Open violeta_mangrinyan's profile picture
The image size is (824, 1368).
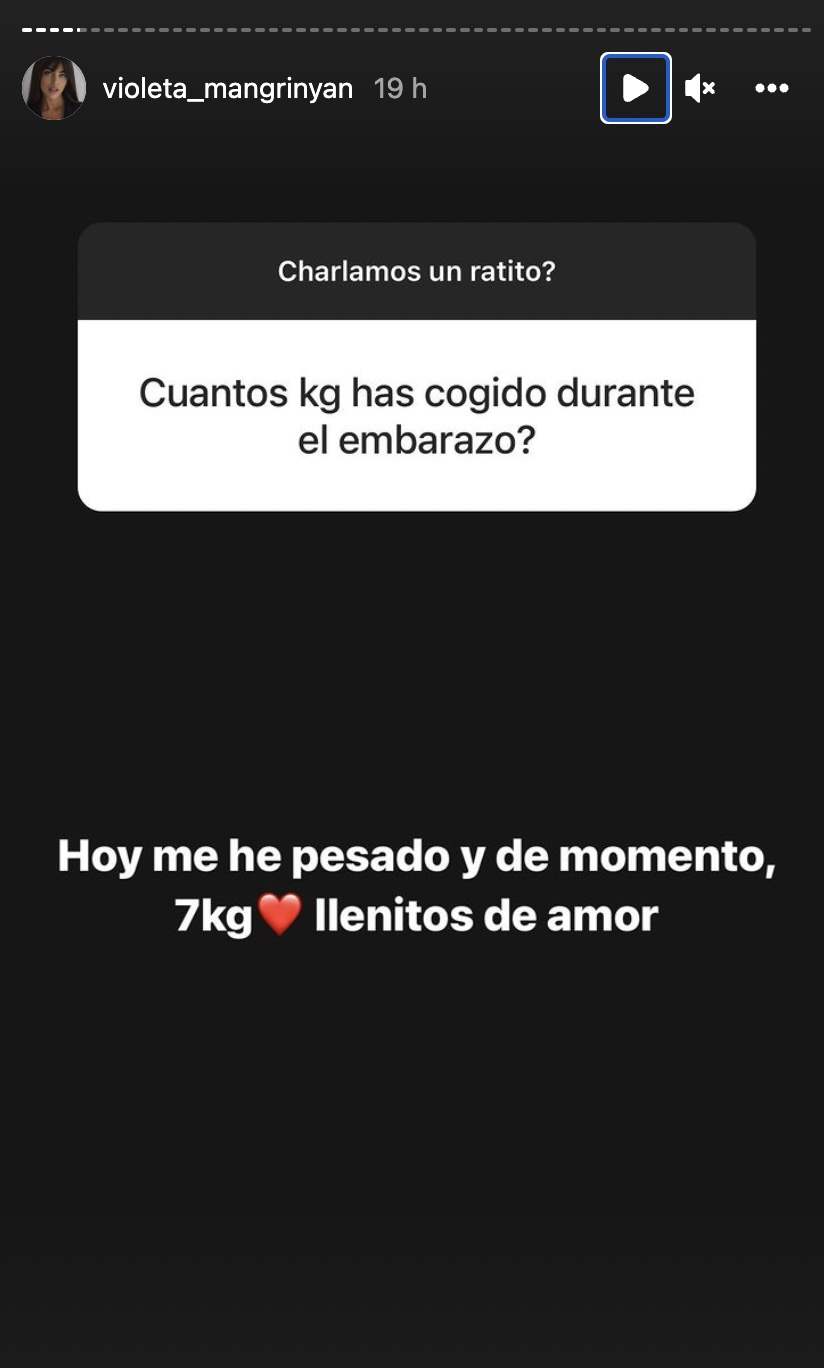[x=54, y=88]
